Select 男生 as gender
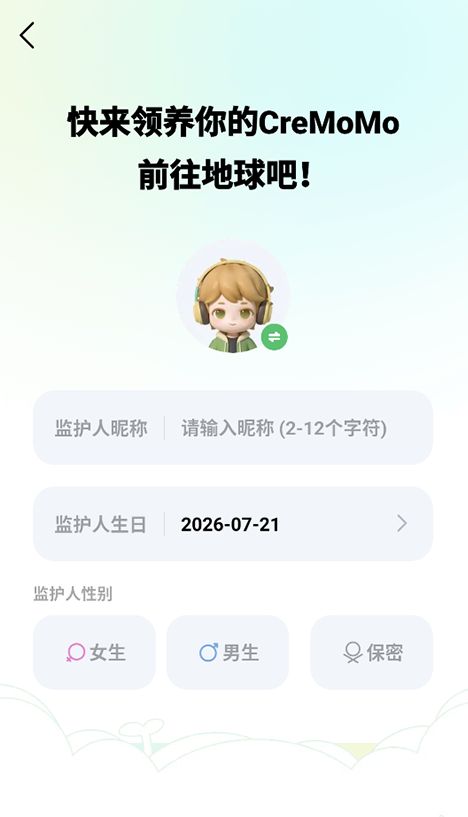 [x=228, y=652]
